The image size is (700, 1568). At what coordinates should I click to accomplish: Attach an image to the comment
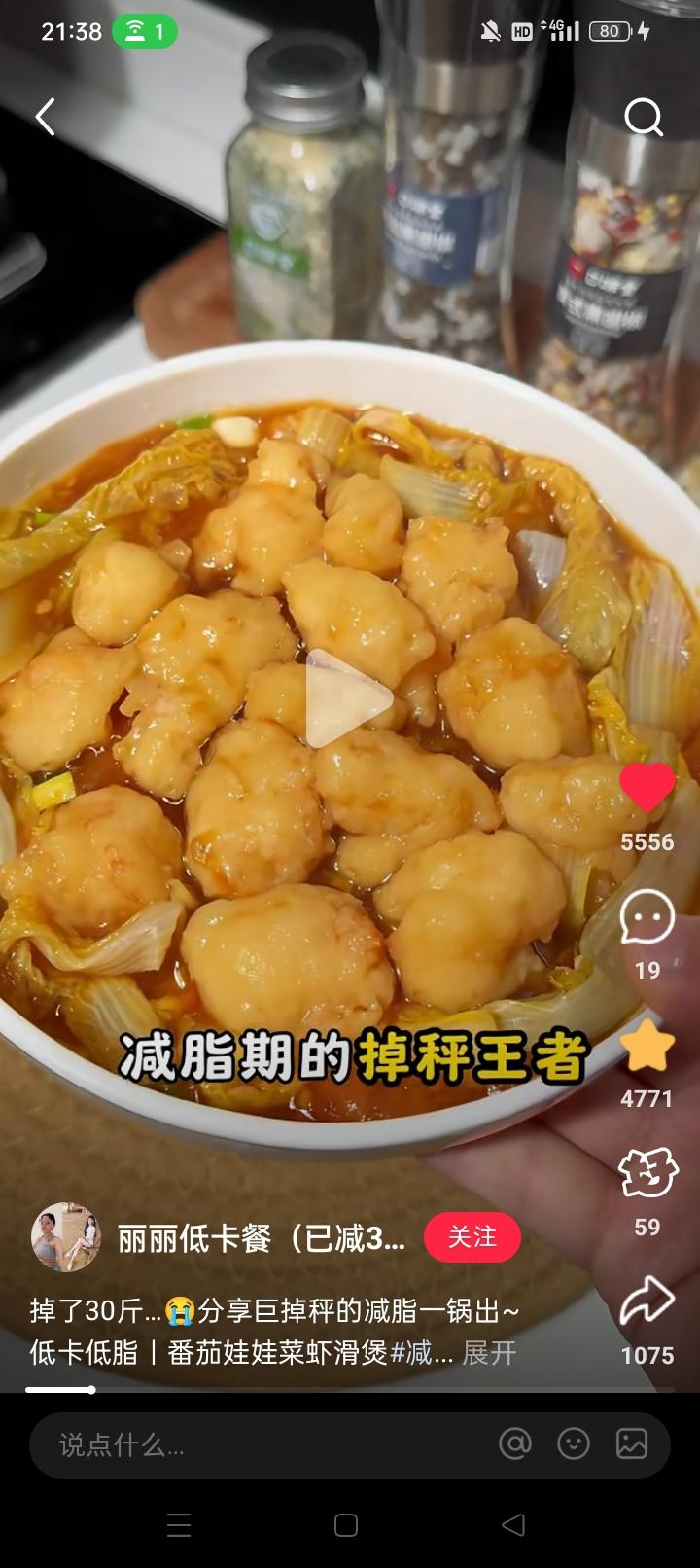pos(632,1444)
